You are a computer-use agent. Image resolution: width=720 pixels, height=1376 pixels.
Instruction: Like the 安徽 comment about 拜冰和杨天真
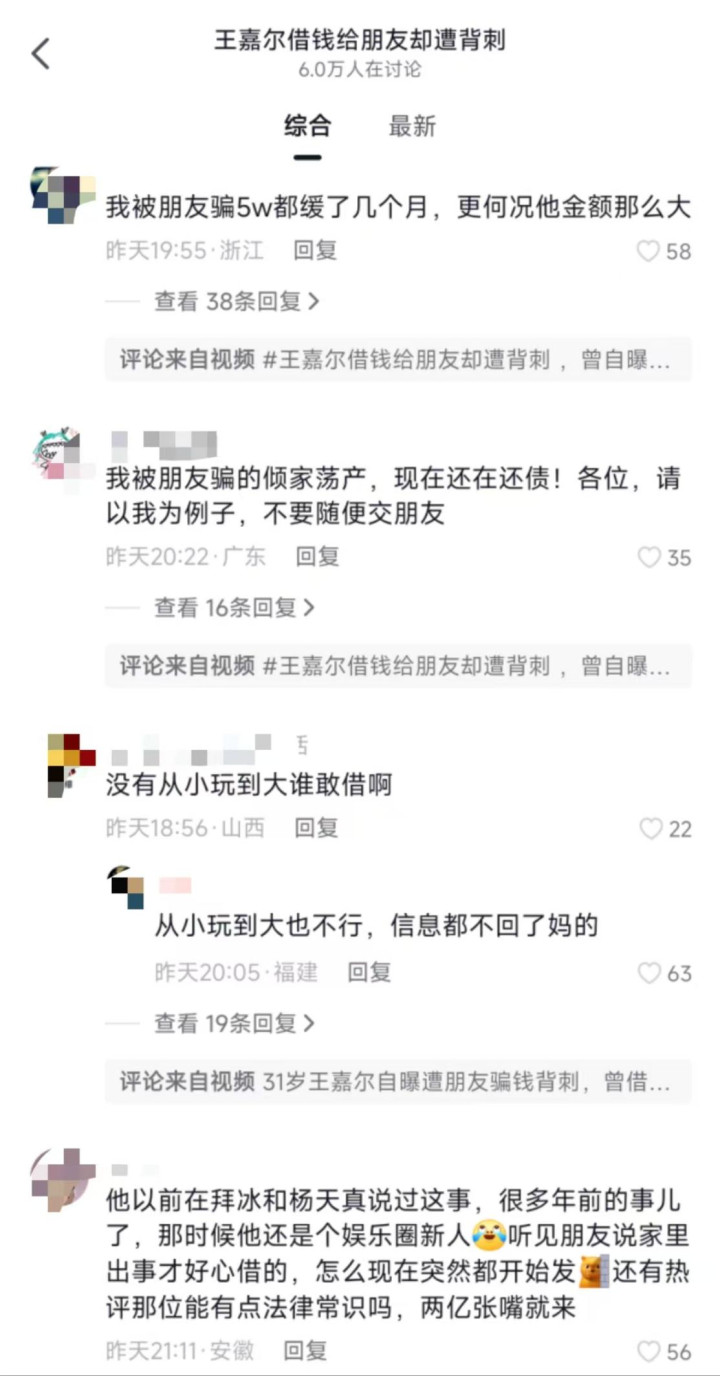[649, 1351]
